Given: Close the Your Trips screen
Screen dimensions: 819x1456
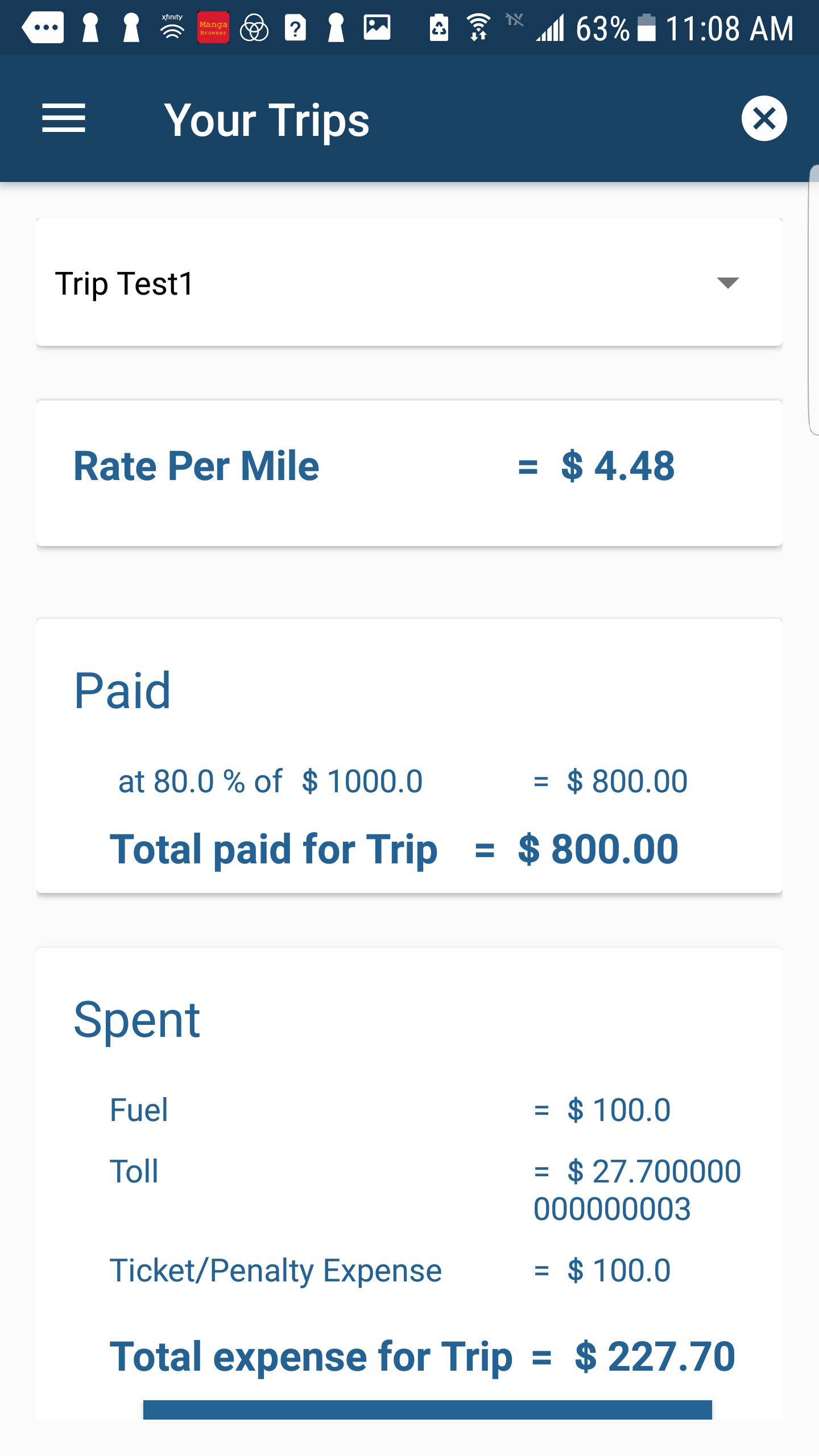Looking at the screenshot, I should (x=764, y=118).
